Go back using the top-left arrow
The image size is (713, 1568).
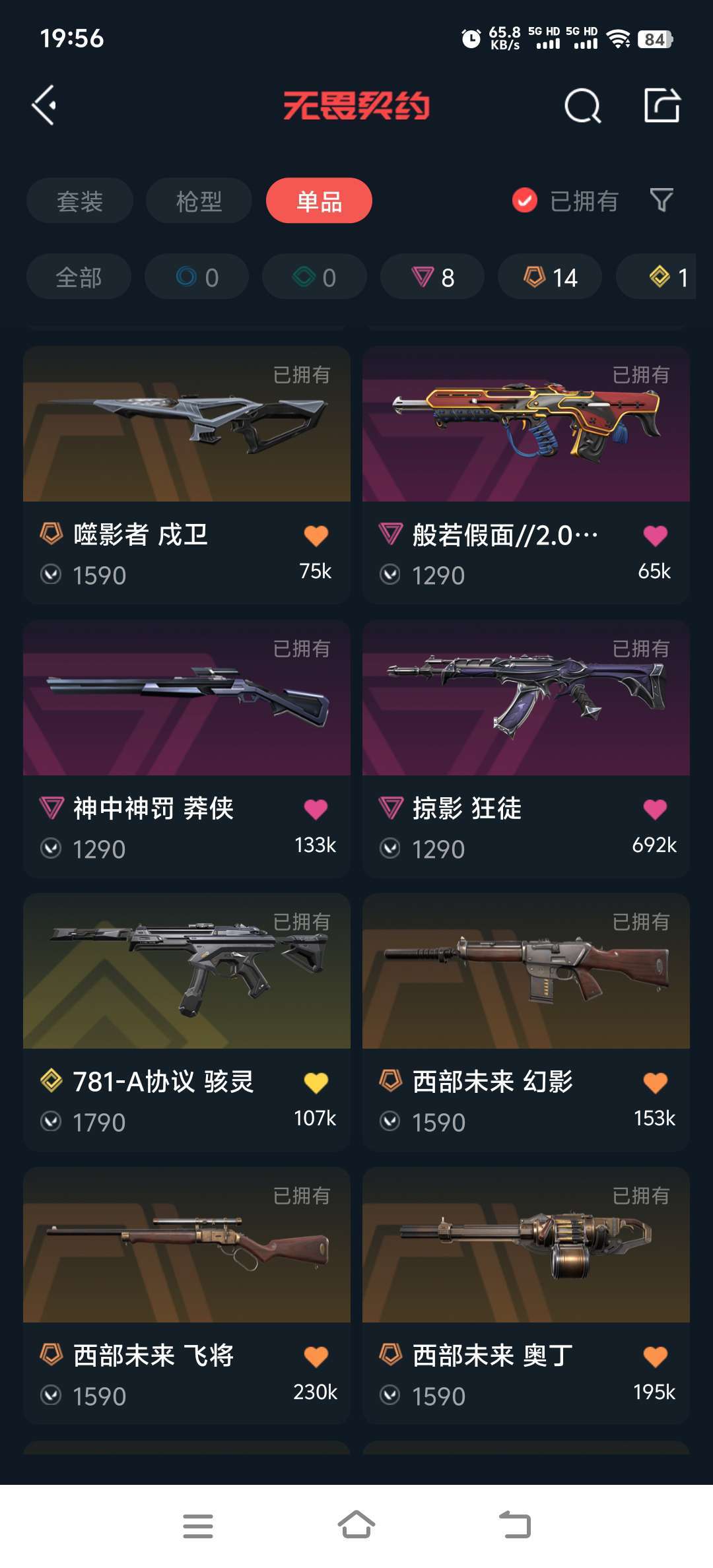pos(44,106)
